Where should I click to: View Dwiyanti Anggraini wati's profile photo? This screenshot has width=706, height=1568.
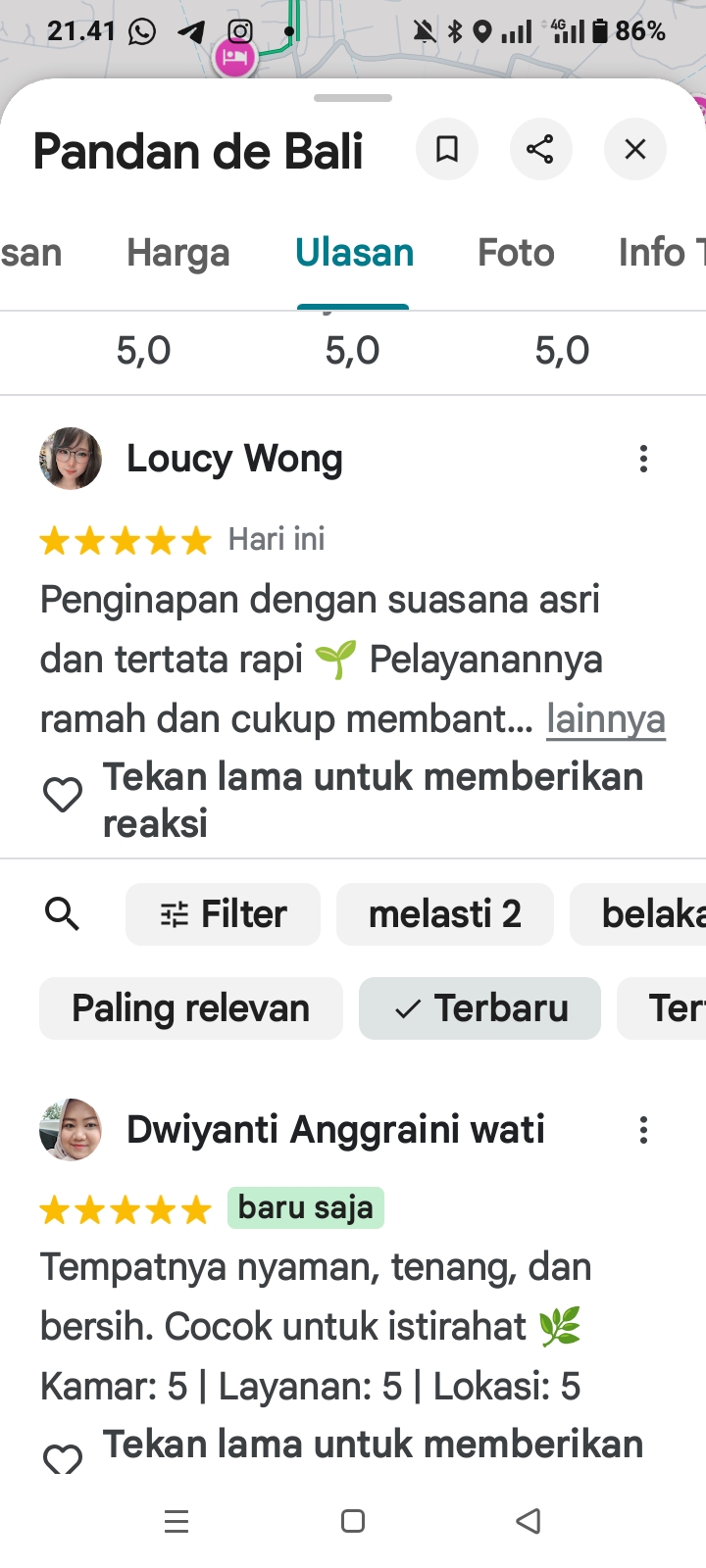coord(71,1130)
